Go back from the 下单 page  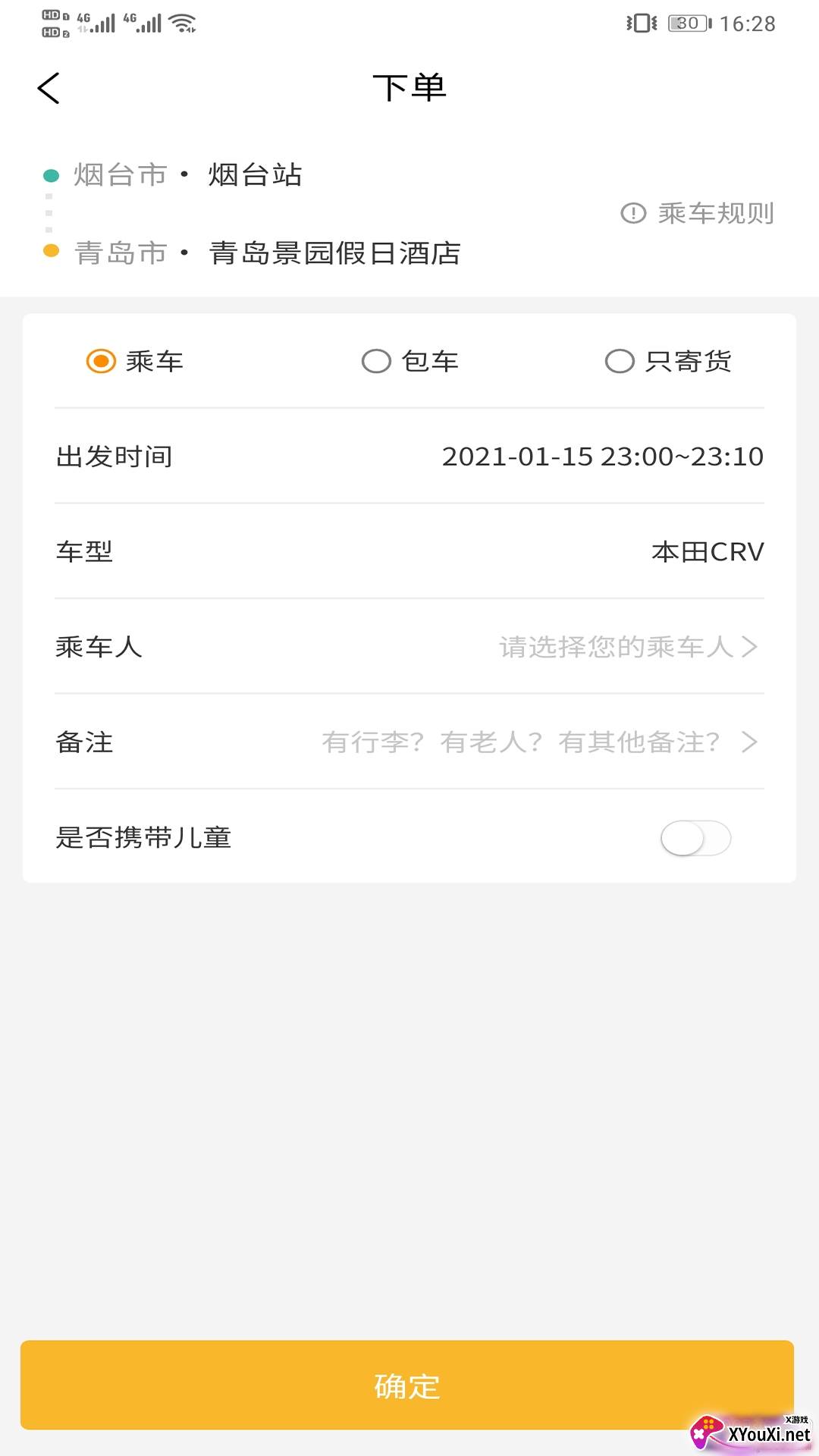[x=49, y=88]
